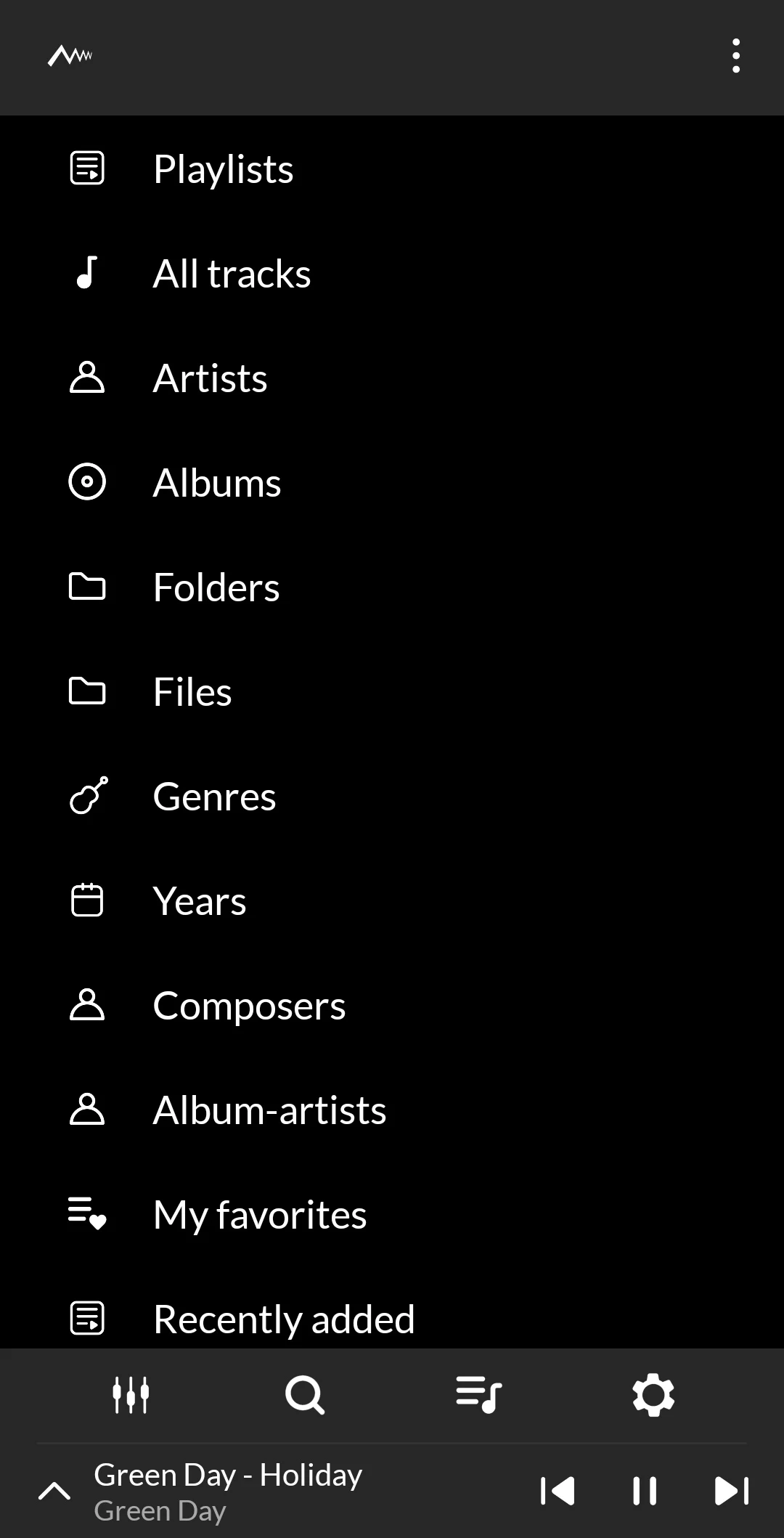Open Playlists
This screenshot has height=1538, width=784.
click(392, 168)
